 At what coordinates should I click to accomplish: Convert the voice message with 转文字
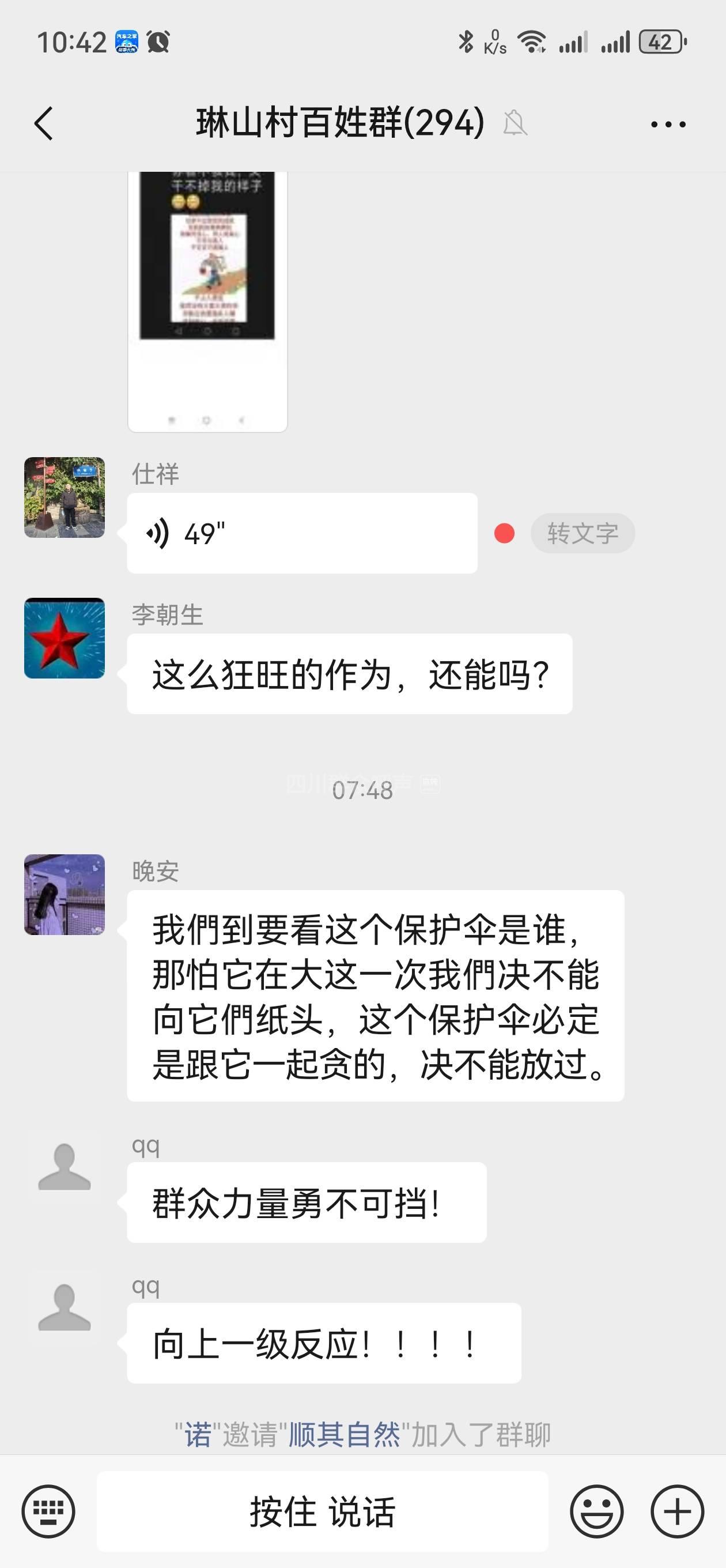(583, 533)
